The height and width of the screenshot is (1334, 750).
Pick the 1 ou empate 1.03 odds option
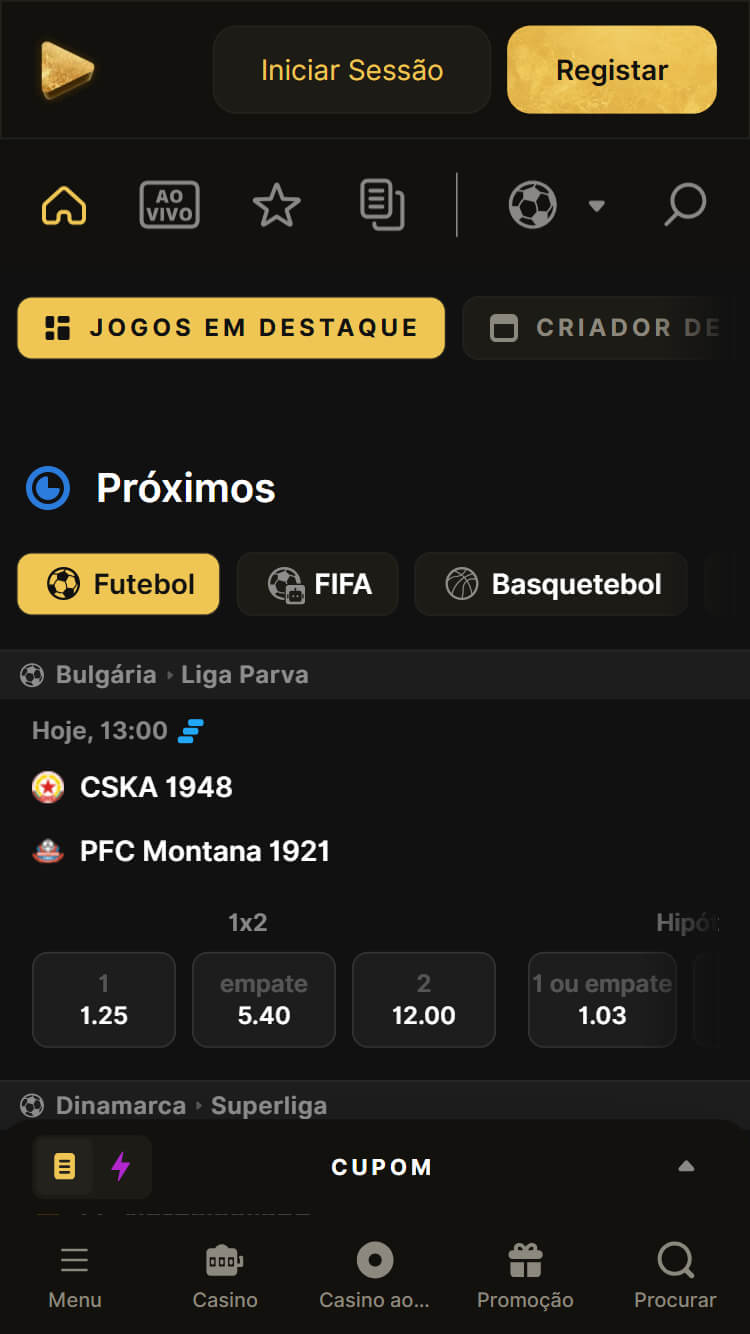point(602,1000)
